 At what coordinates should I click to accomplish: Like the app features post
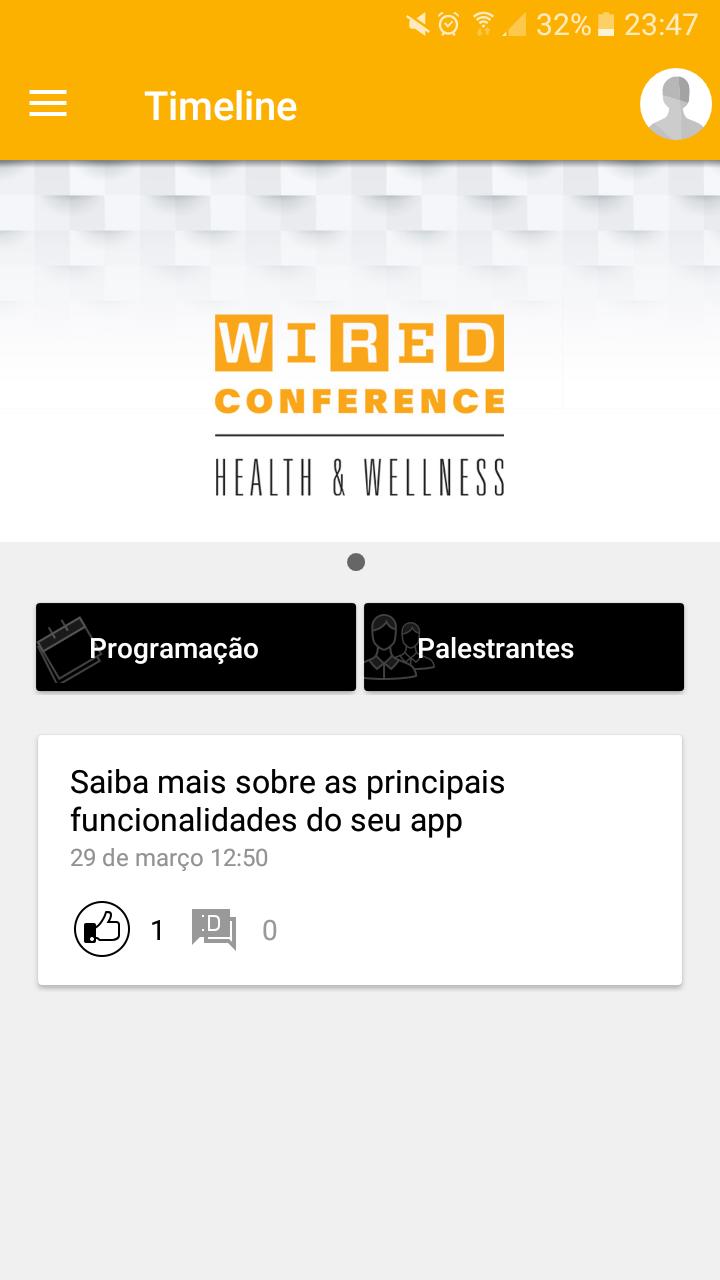point(102,929)
